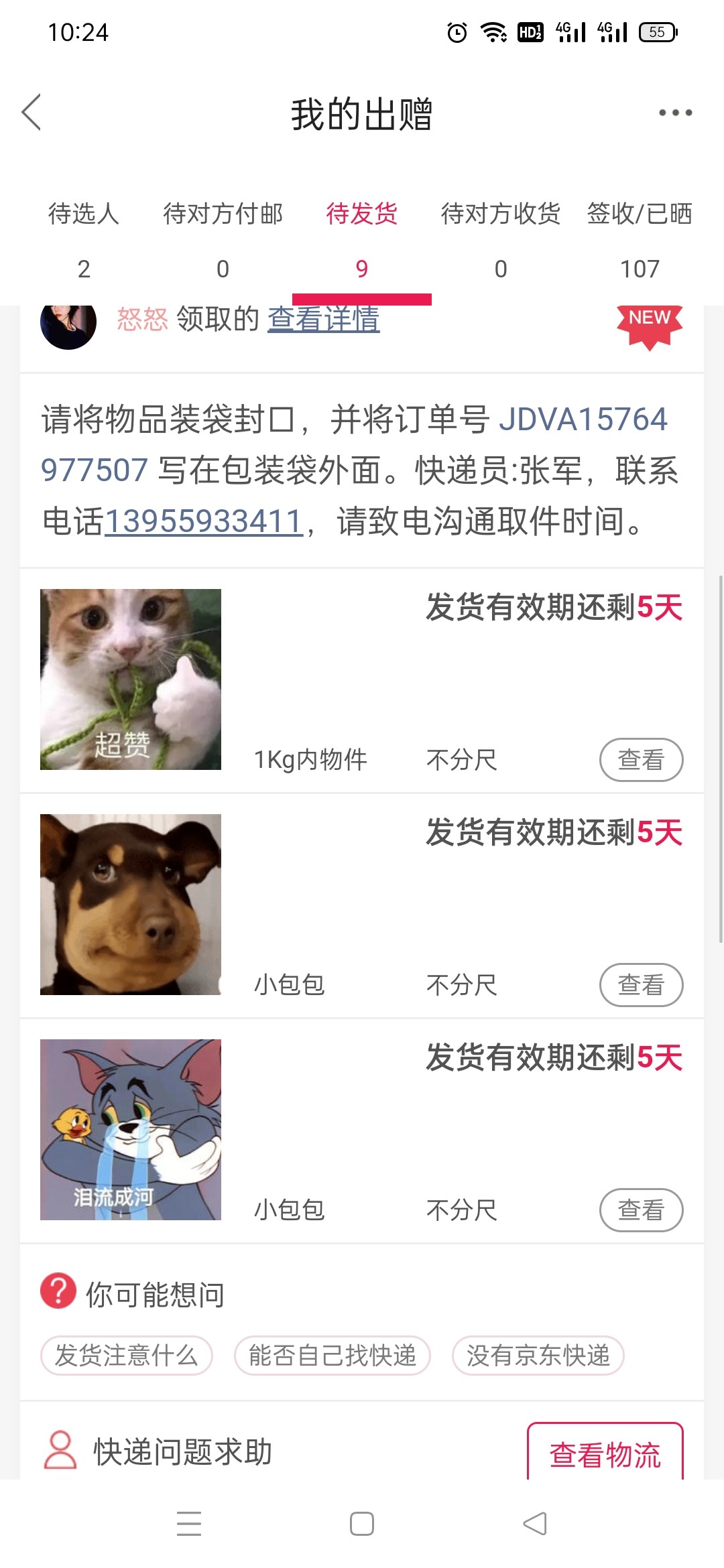The image size is (724, 1568).
Task: Go back from 我的出赠 page
Action: [x=32, y=113]
